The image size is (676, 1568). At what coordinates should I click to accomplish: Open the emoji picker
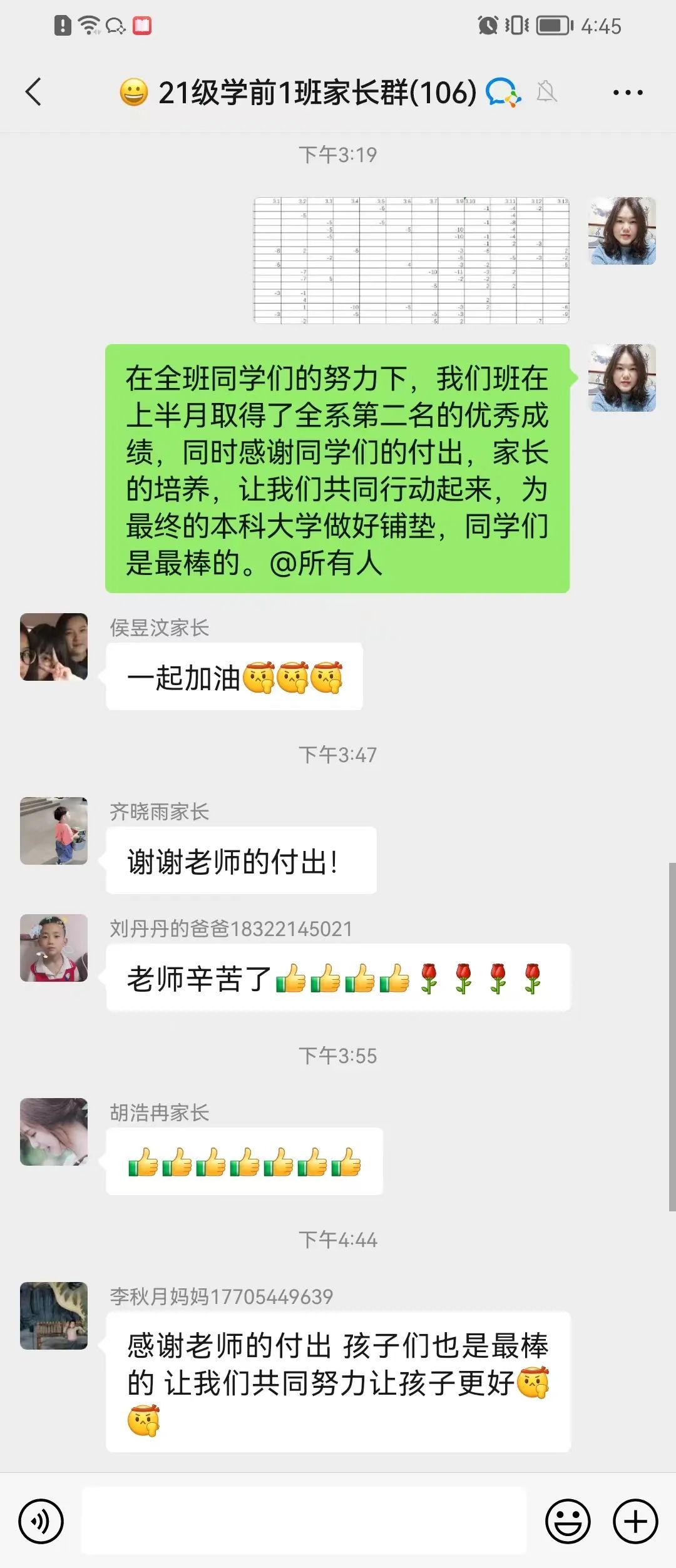click(568, 1521)
